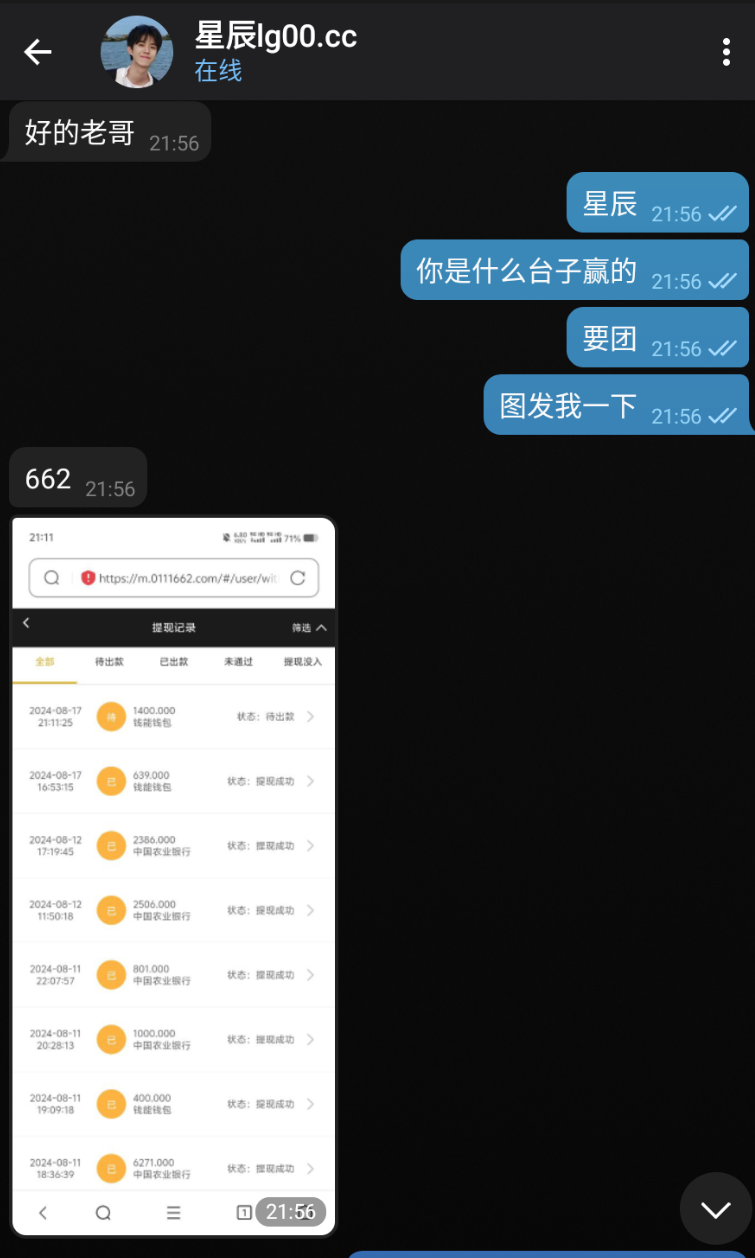This screenshot has width=755, height=1258.
Task: Go back to the chat list
Action: 38,52
